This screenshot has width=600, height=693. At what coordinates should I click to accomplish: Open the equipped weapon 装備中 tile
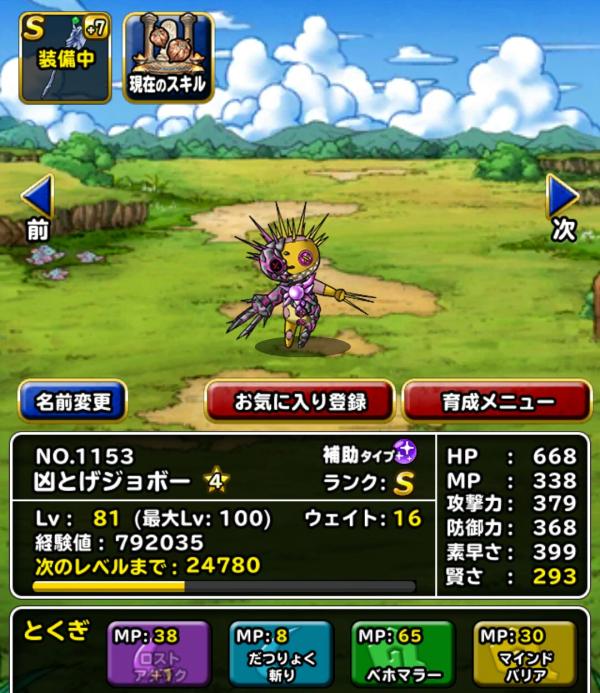pyautogui.click(x=64, y=58)
